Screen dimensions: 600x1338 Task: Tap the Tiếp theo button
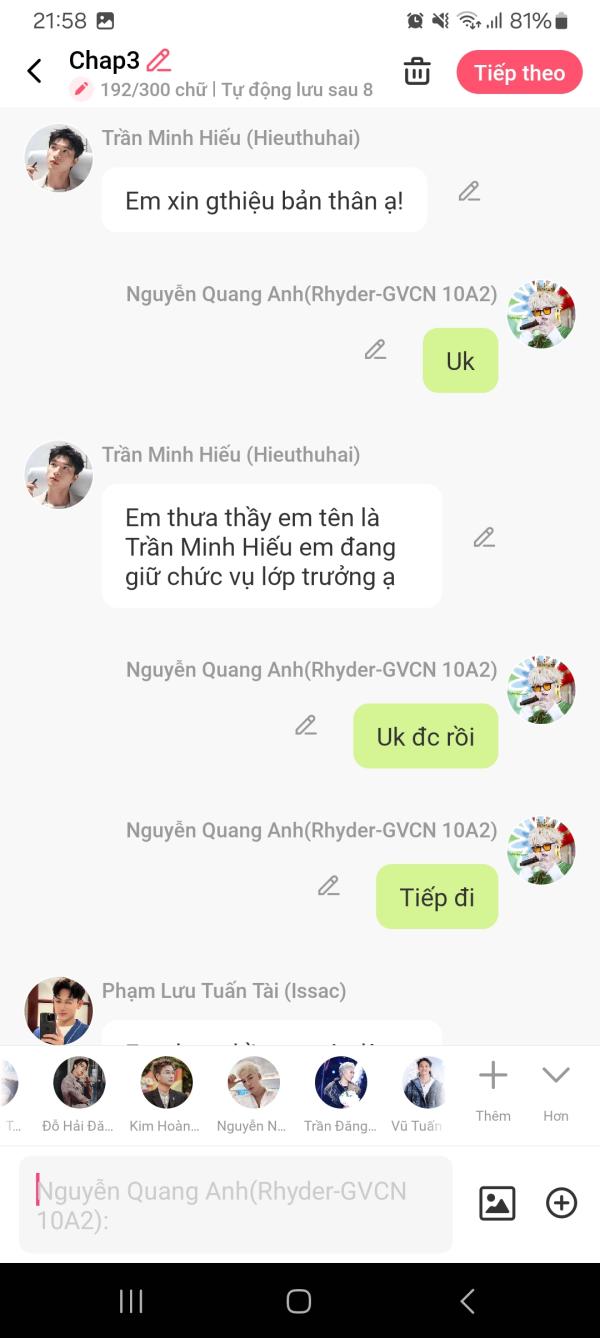[x=519, y=73]
